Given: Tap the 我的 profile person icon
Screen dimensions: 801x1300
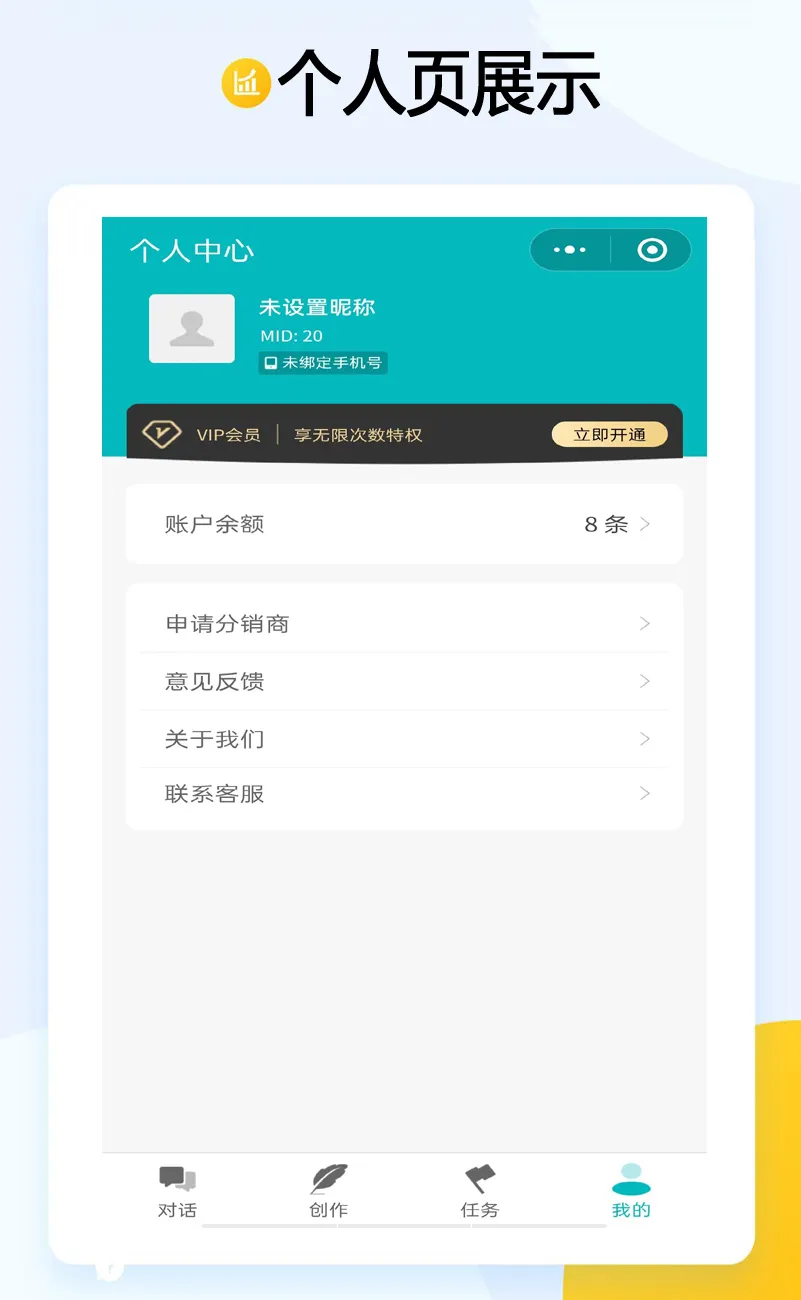Looking at the screenshot, I should pos(629,1177).
